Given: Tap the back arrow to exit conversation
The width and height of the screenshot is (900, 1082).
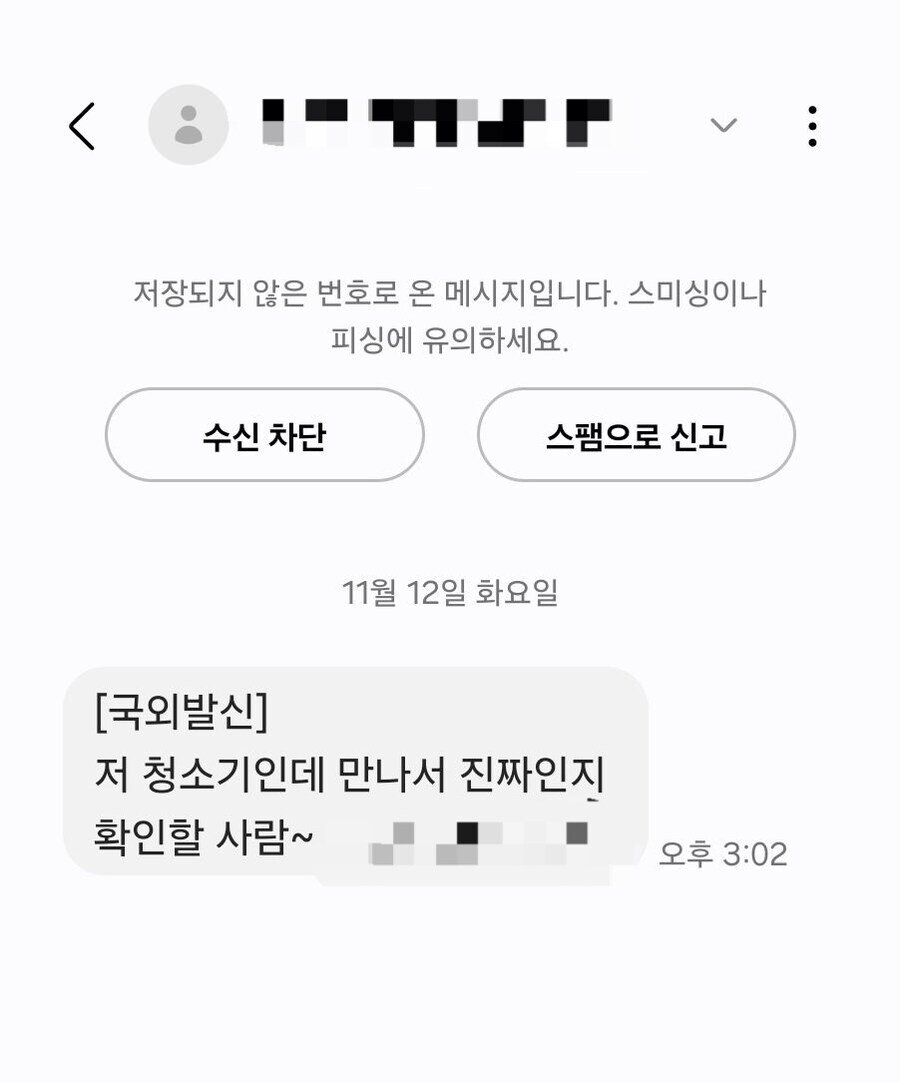Looking at the screenshot, I should coord(84,123).
